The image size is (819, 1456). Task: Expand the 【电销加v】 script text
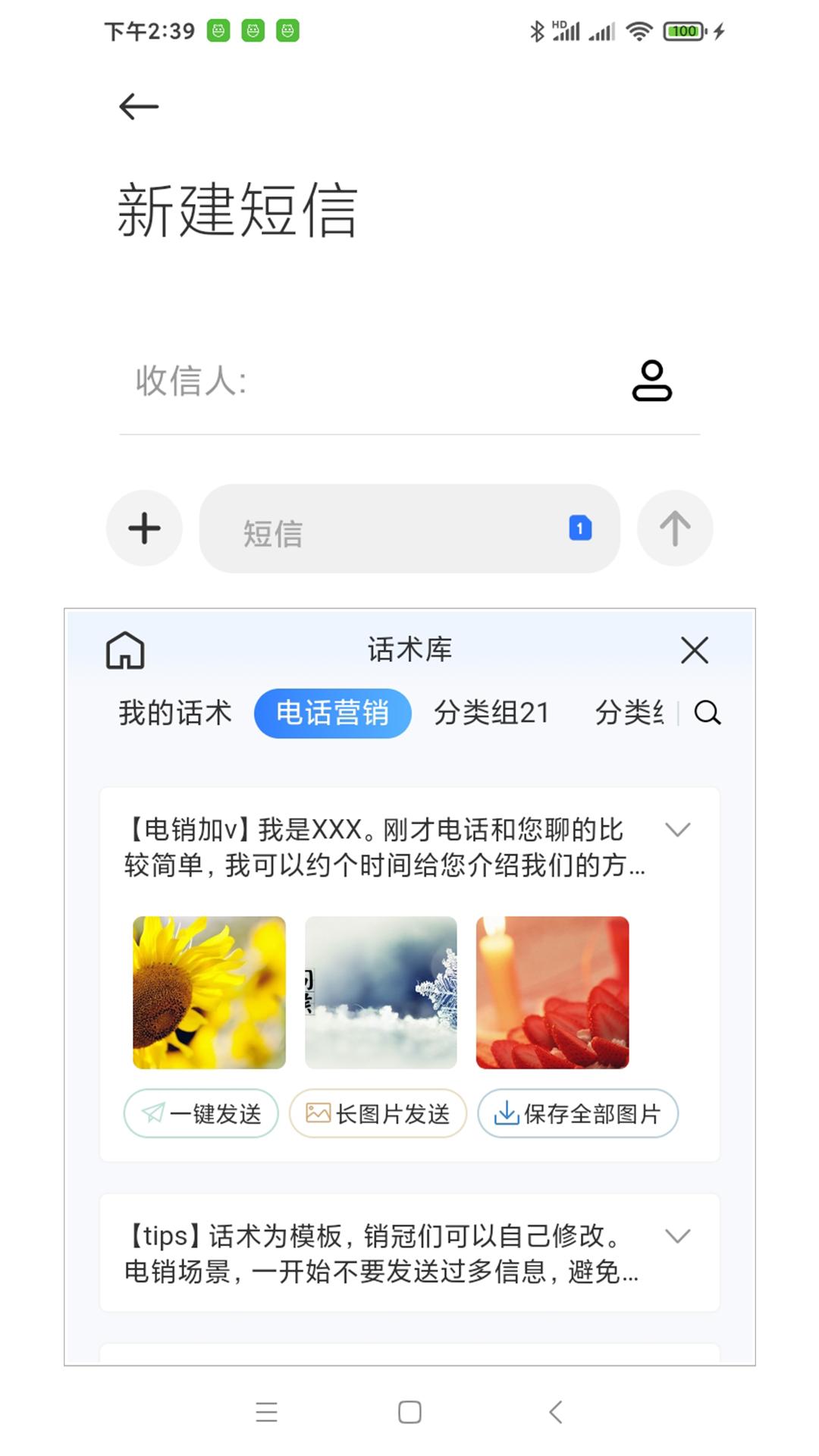point(677,830)
